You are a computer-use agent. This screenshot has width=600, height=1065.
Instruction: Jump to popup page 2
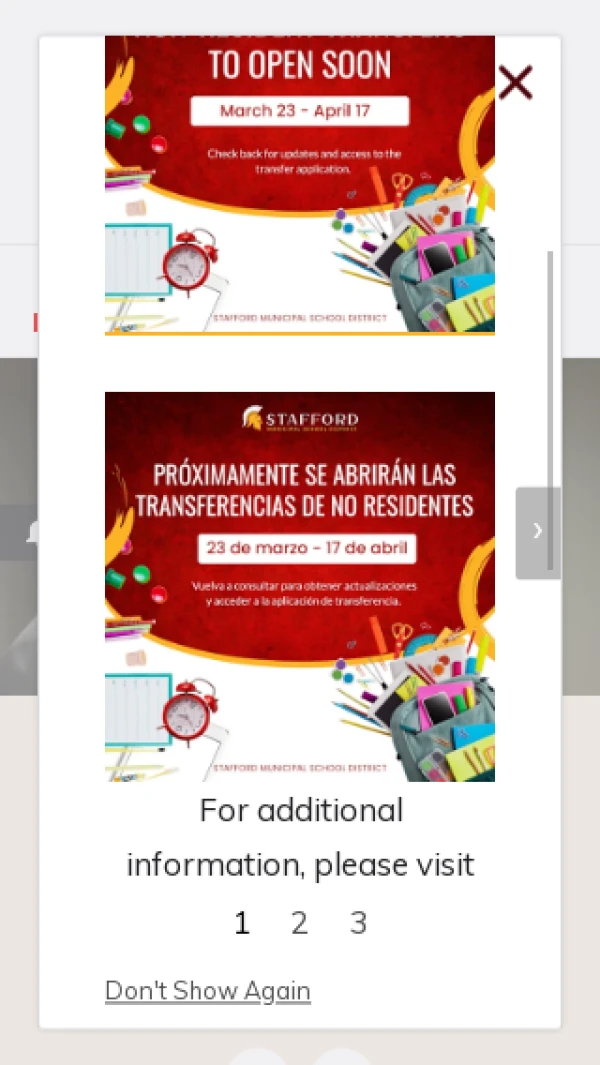coord(299,923)
